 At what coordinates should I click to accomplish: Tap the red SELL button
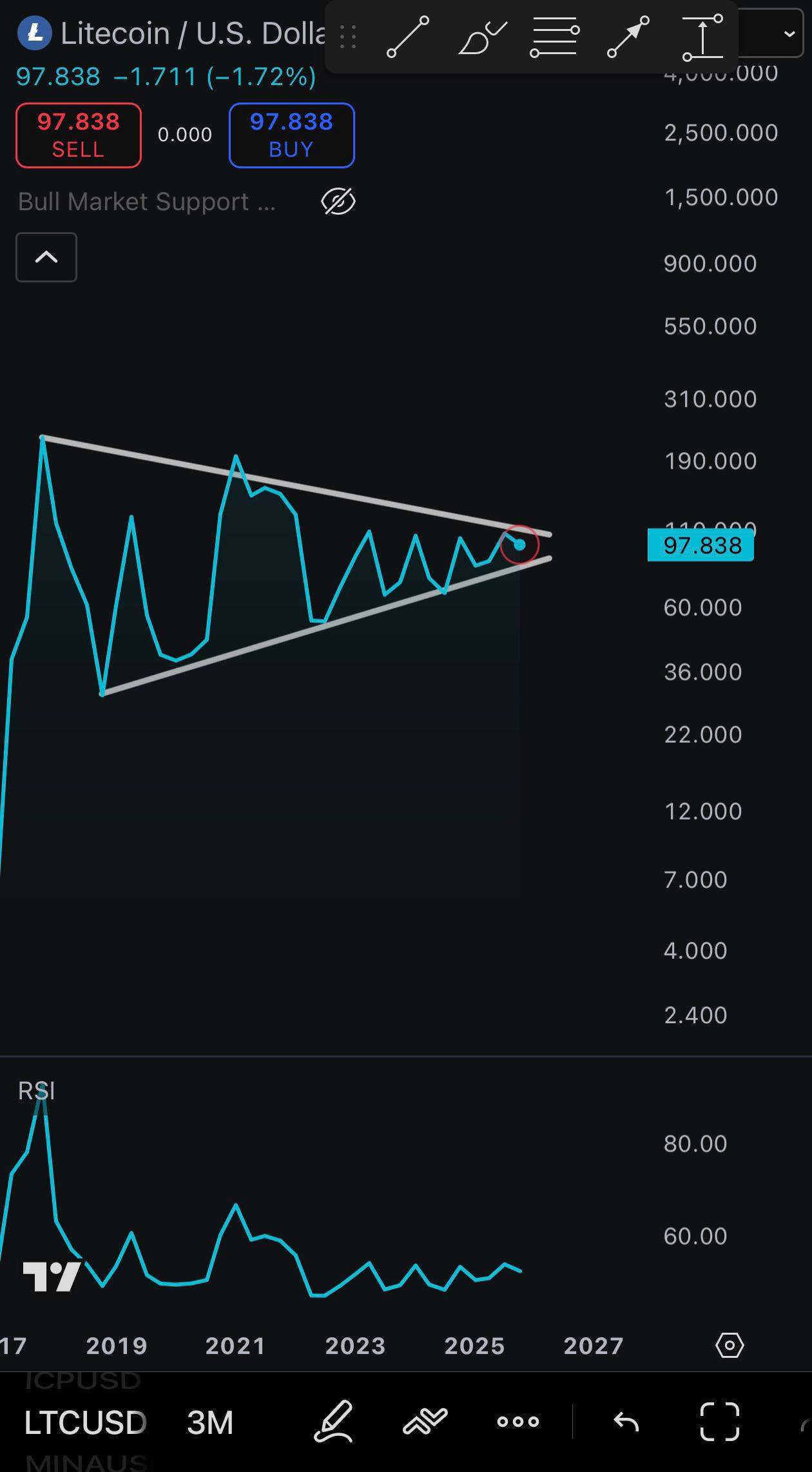79,135
